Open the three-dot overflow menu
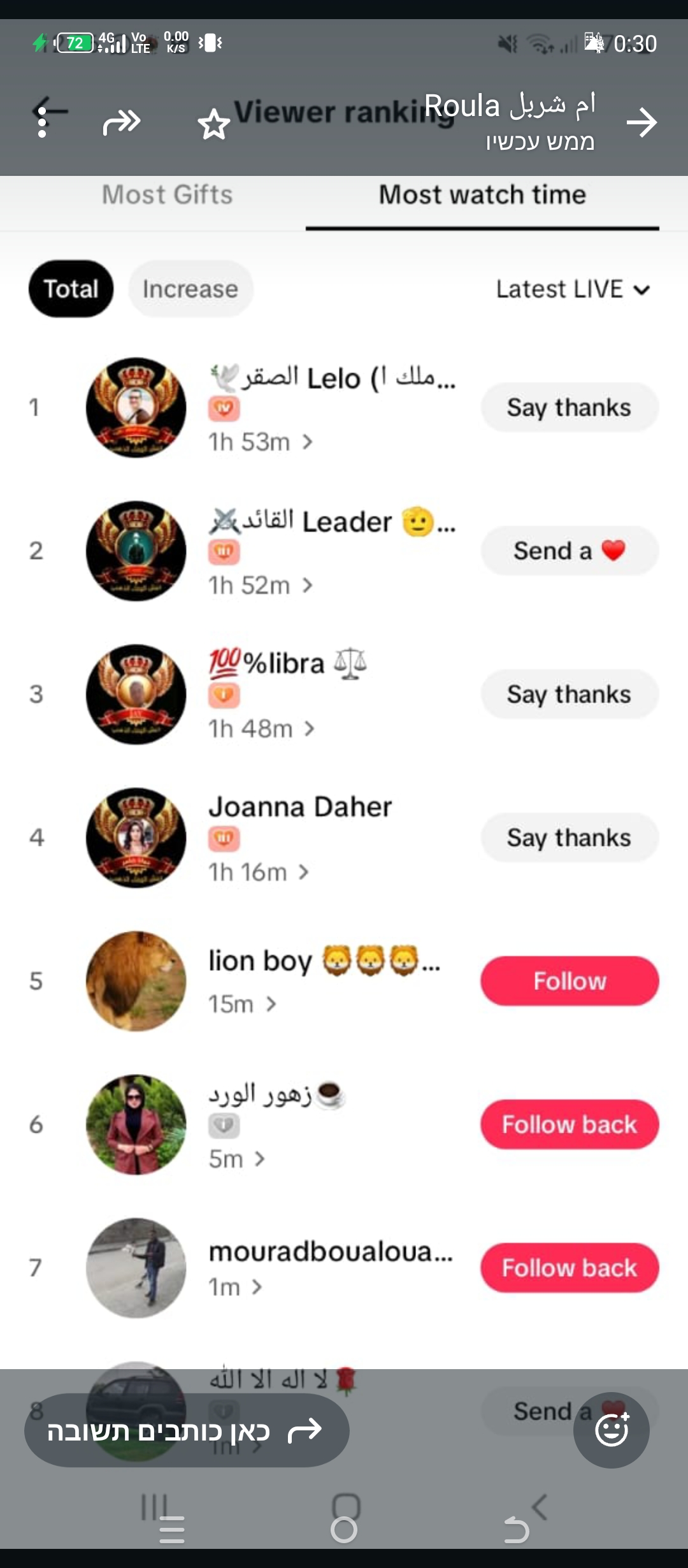Screen dimensions: 688x1568 42,122
